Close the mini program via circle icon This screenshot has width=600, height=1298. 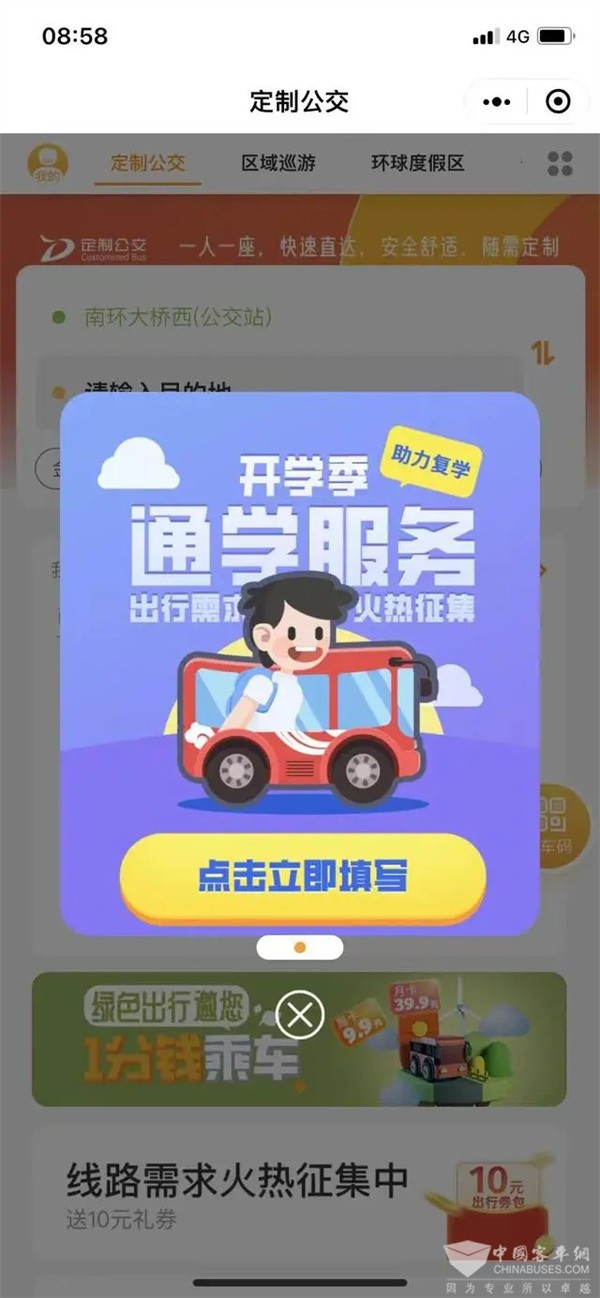(x=558, y=102)
